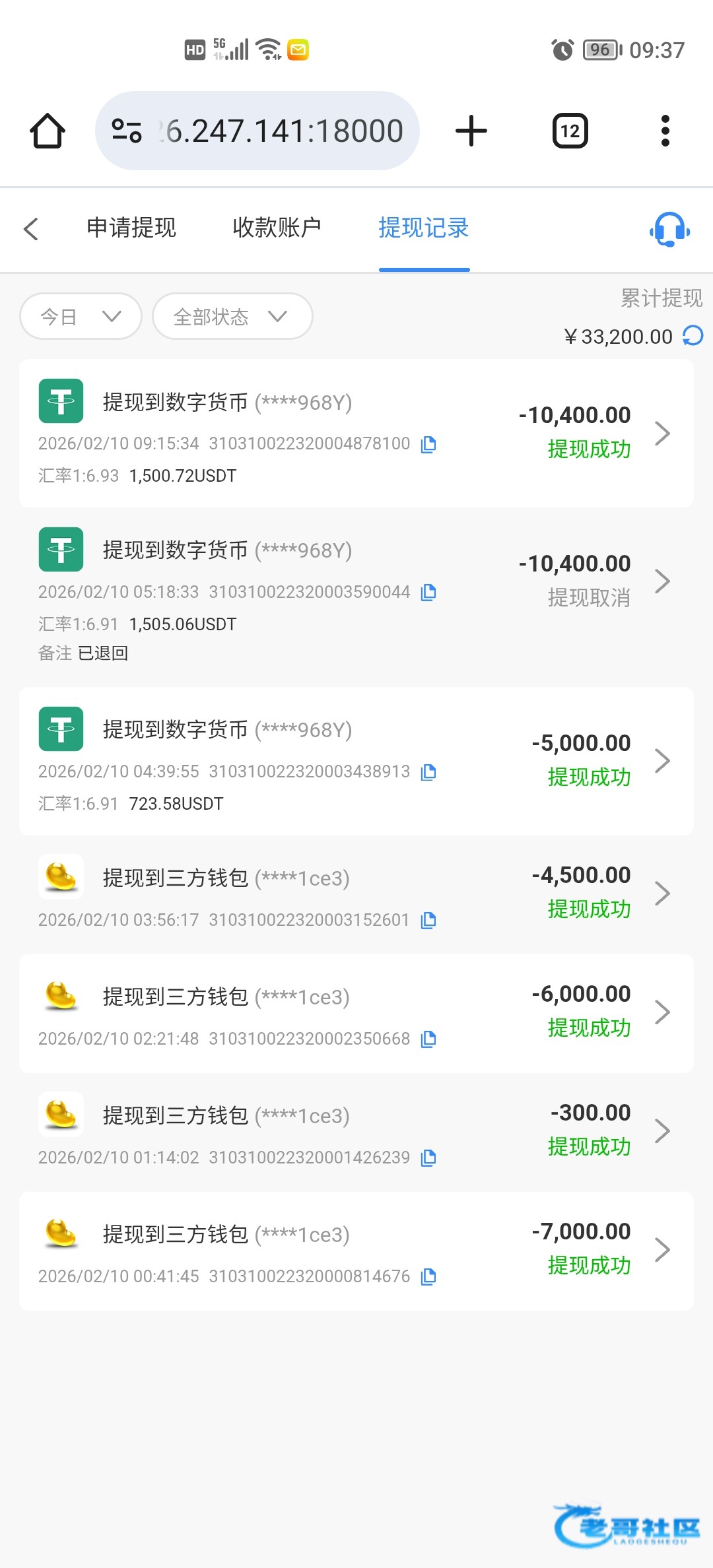Refresh the 累计提现 total amount
Viewport: 713px width, 1568px height.
[693, 336]
